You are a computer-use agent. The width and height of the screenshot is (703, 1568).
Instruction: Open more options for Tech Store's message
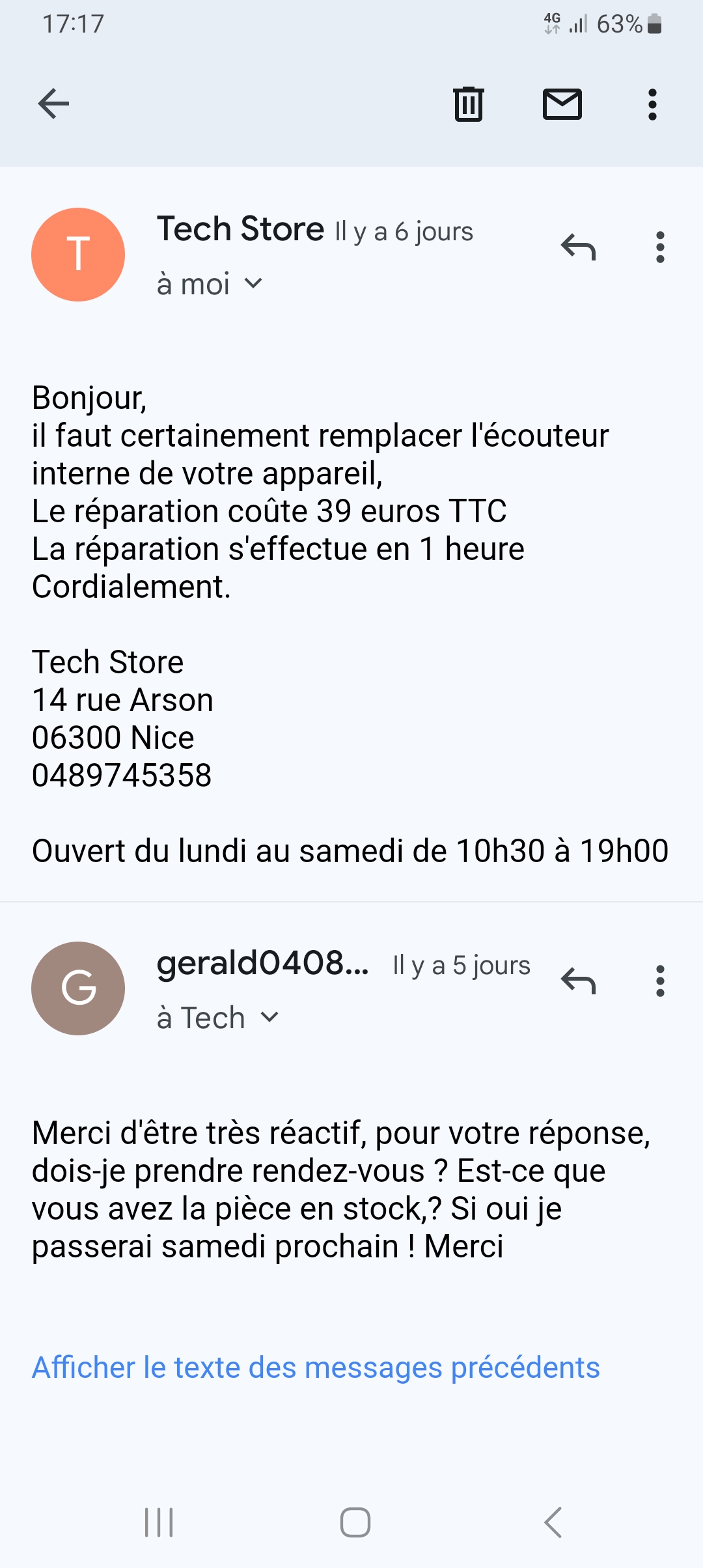point(660,247)
